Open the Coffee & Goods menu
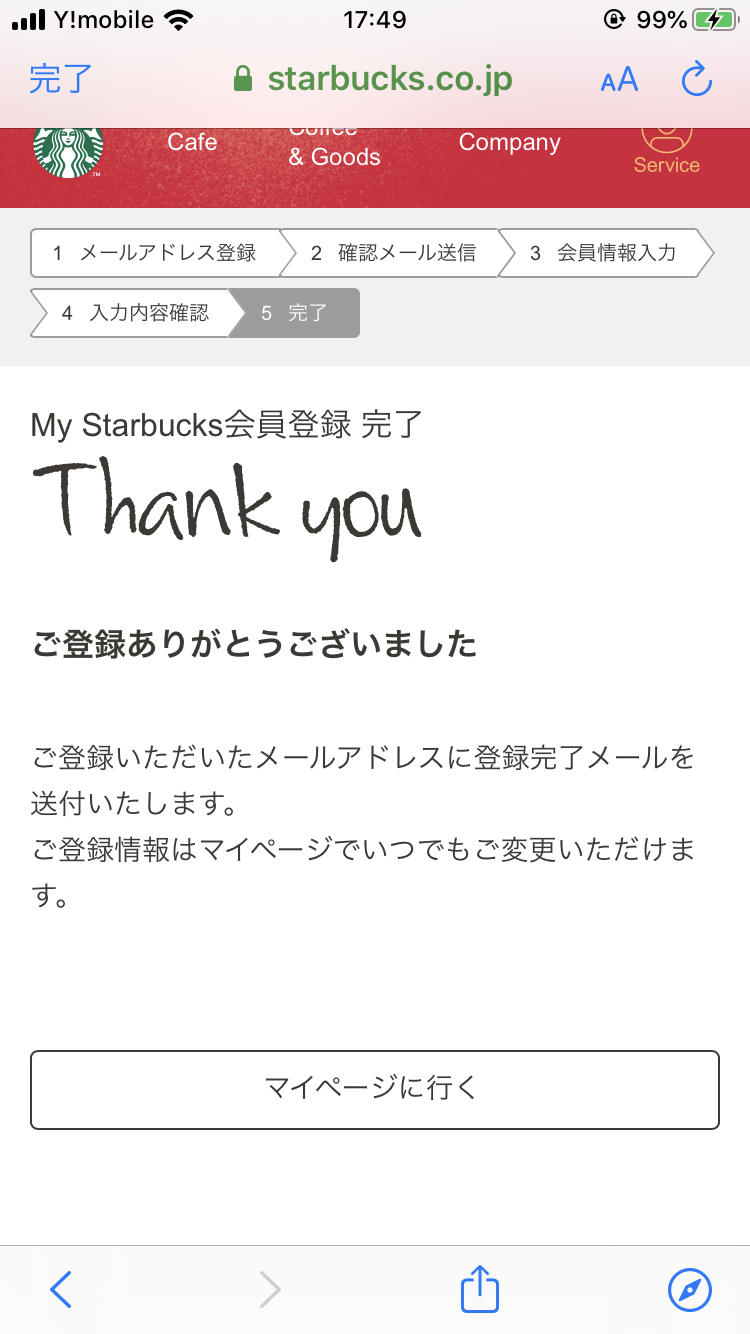Screen dimensions: 750x1334 [334, 148]
